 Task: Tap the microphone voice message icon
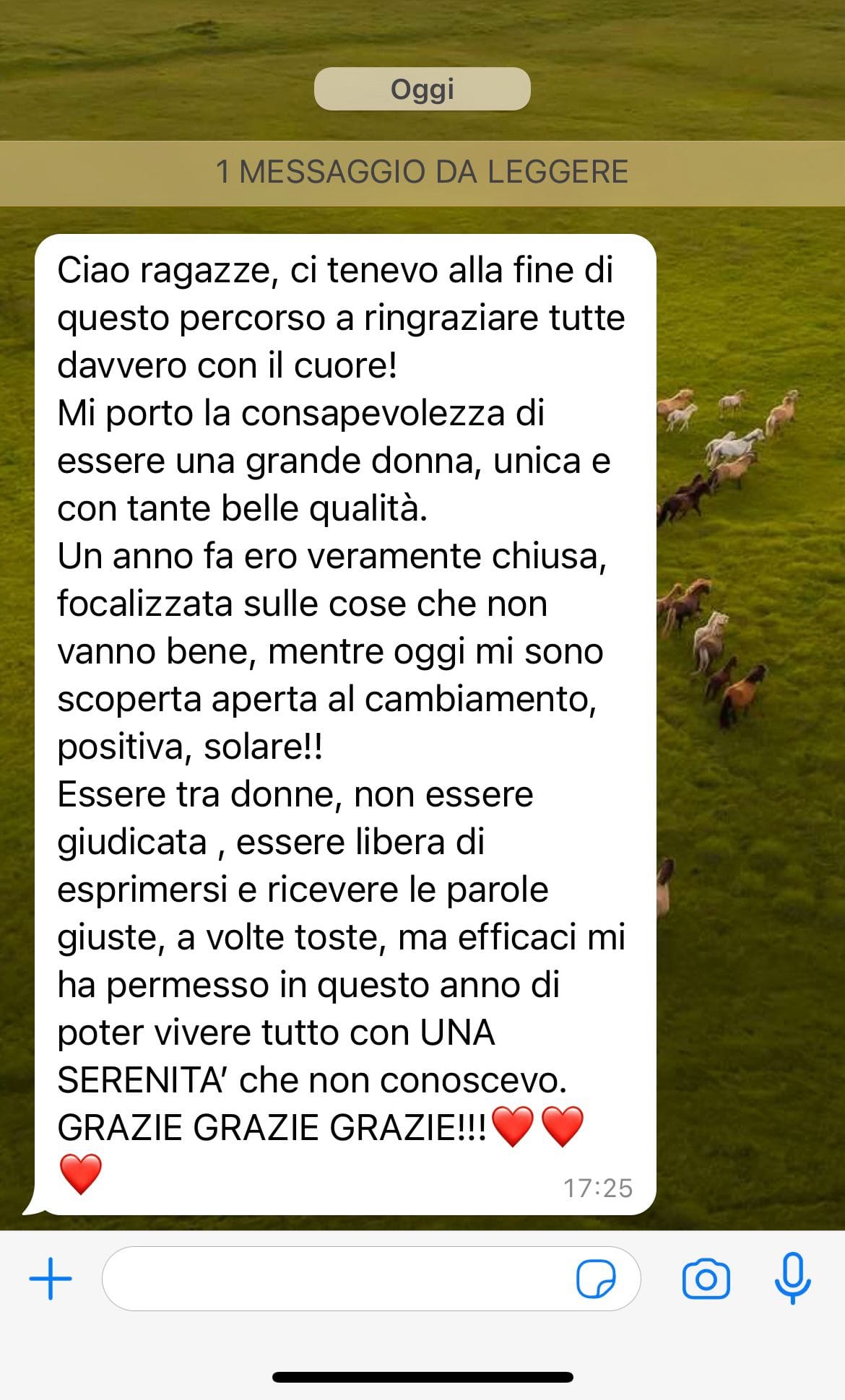click(x=792, y=1277)
